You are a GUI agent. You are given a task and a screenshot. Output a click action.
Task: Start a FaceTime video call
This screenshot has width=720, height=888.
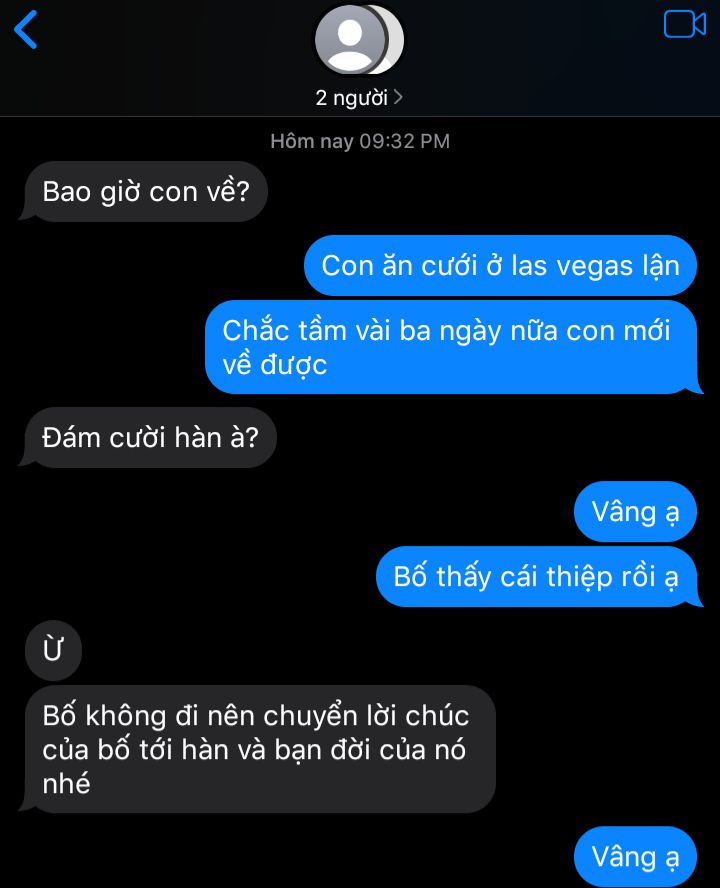[684, 24]
